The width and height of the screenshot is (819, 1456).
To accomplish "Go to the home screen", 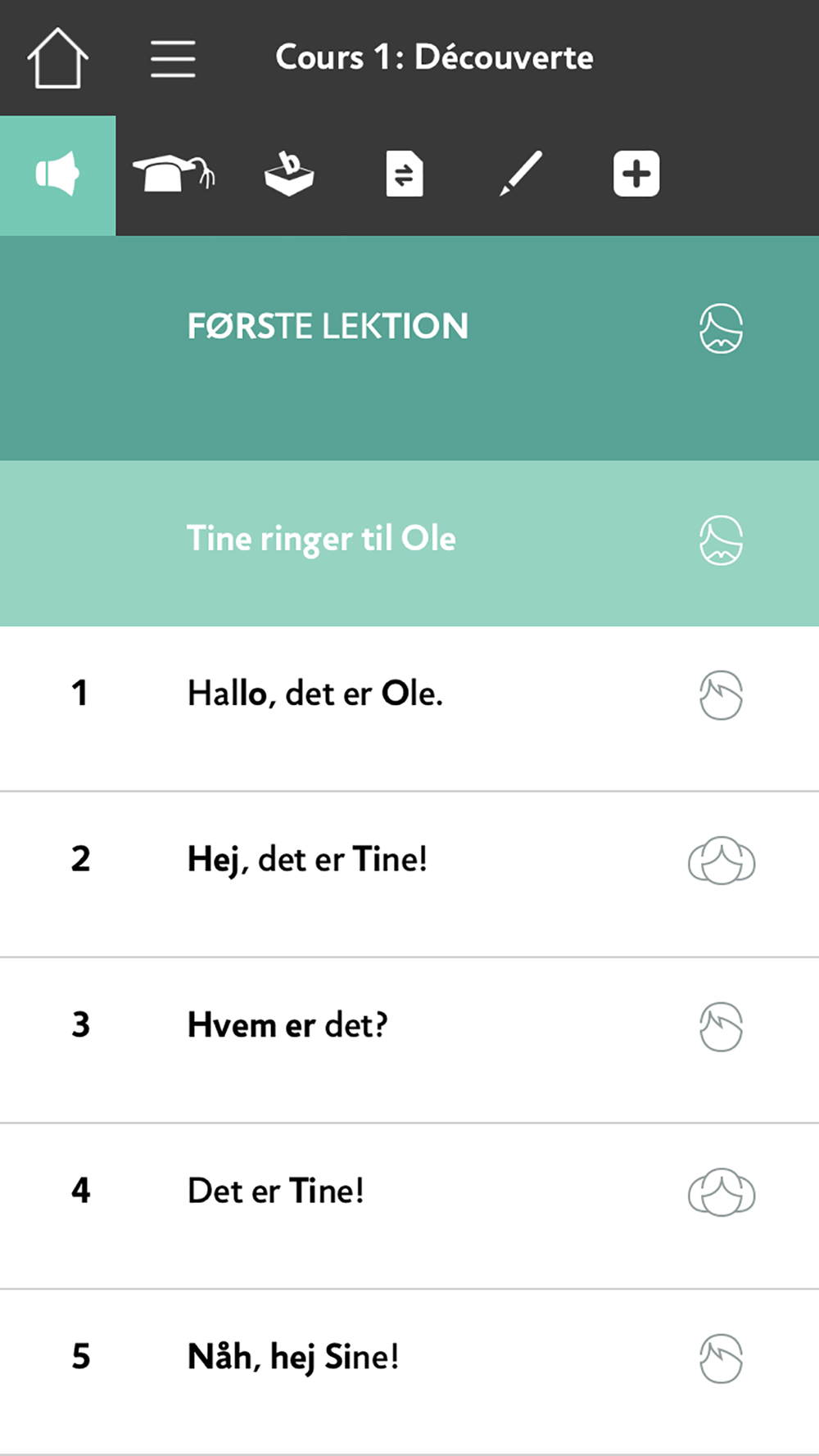I will tap(57, 57).
